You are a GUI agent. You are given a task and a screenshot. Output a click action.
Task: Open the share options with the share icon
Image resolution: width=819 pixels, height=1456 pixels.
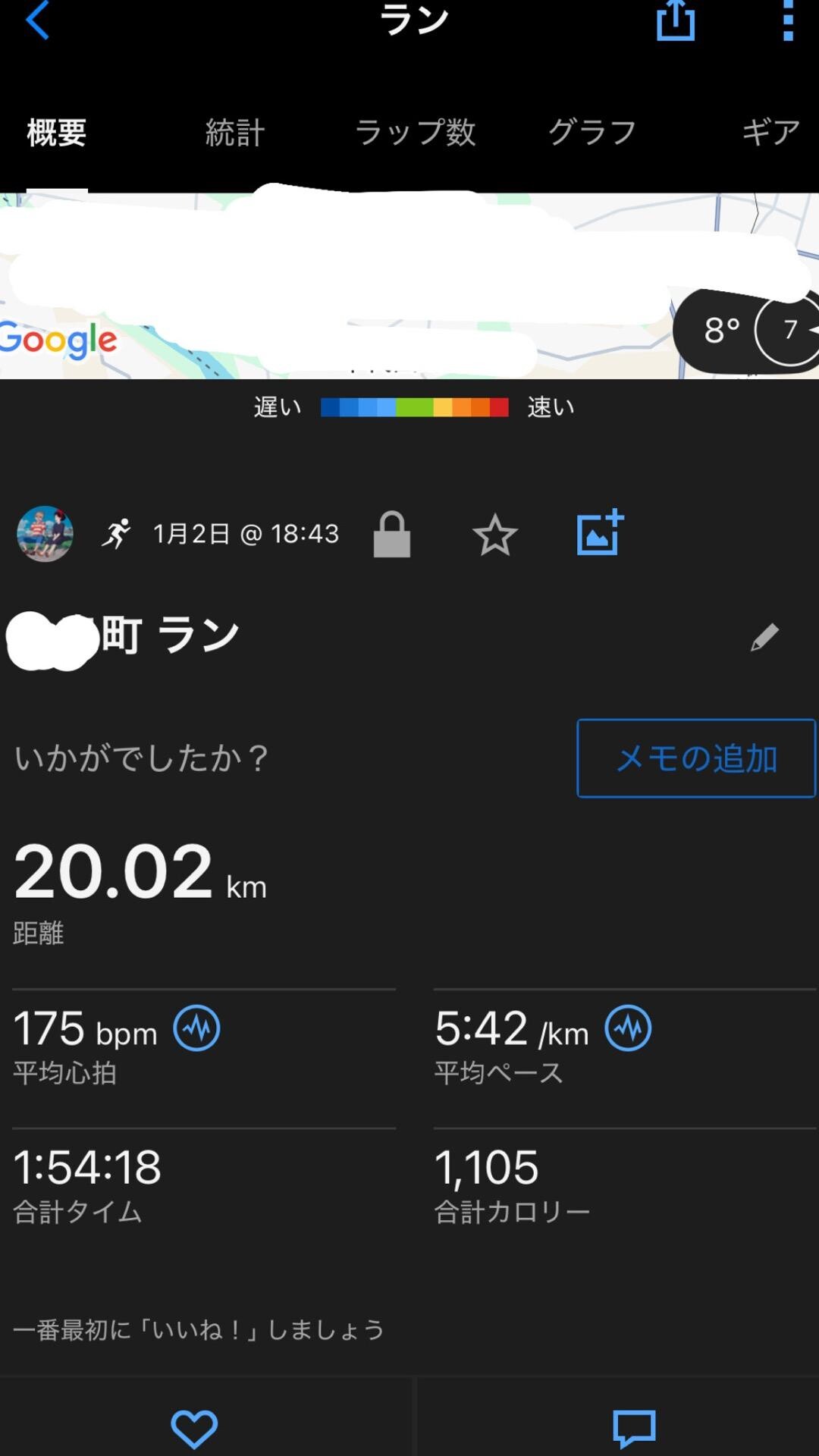tap(674, 21)
